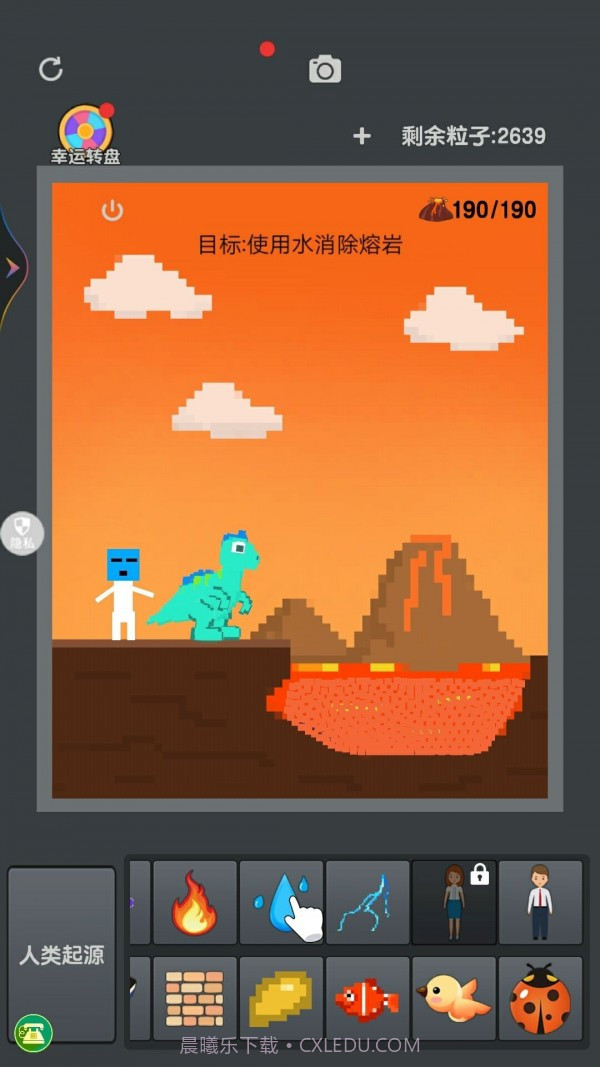Tap the refresh/reset icon
Viewport: 600px width, 1067px height.
51,69
